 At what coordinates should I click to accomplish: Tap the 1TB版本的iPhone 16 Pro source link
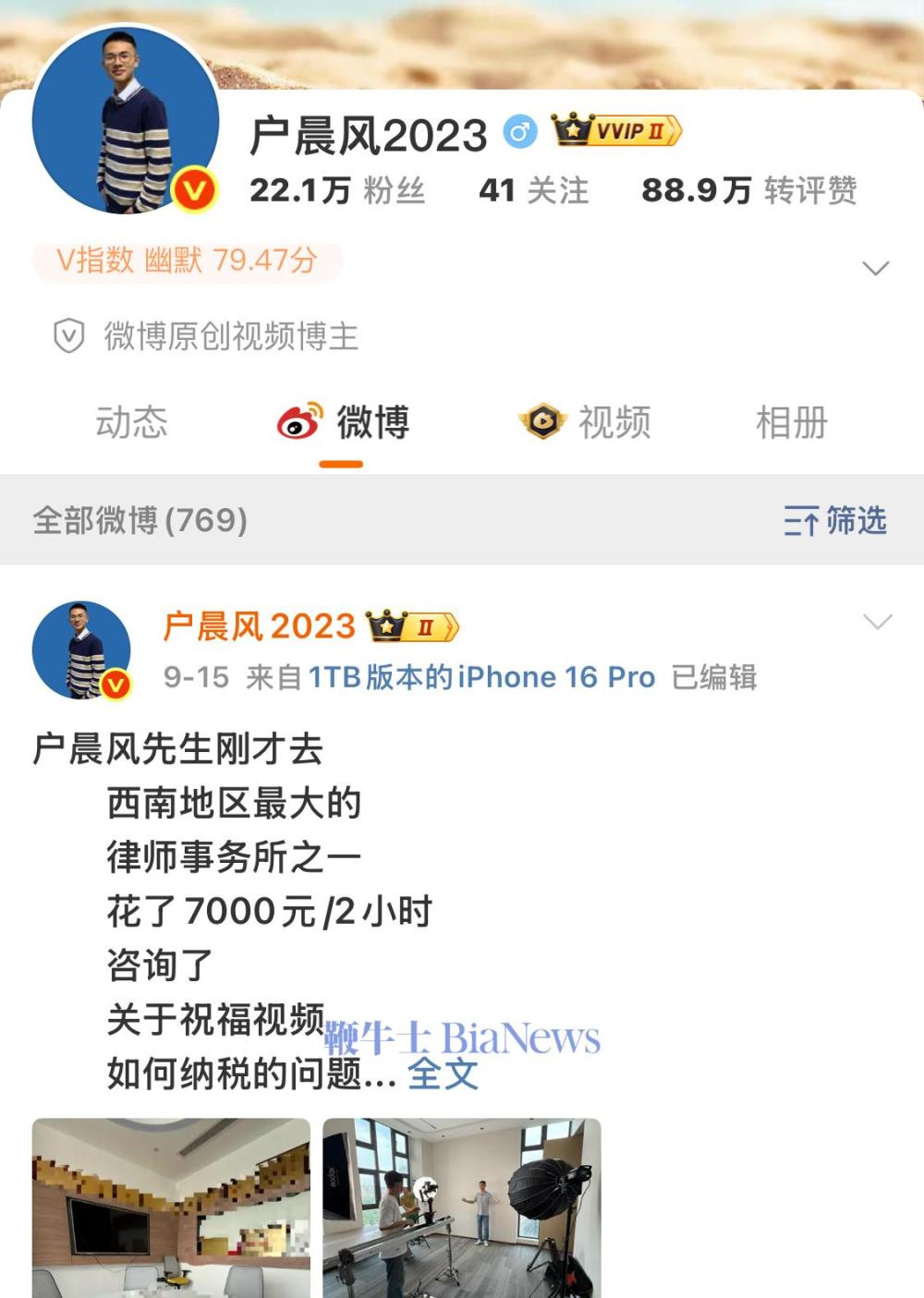[480, 677]
